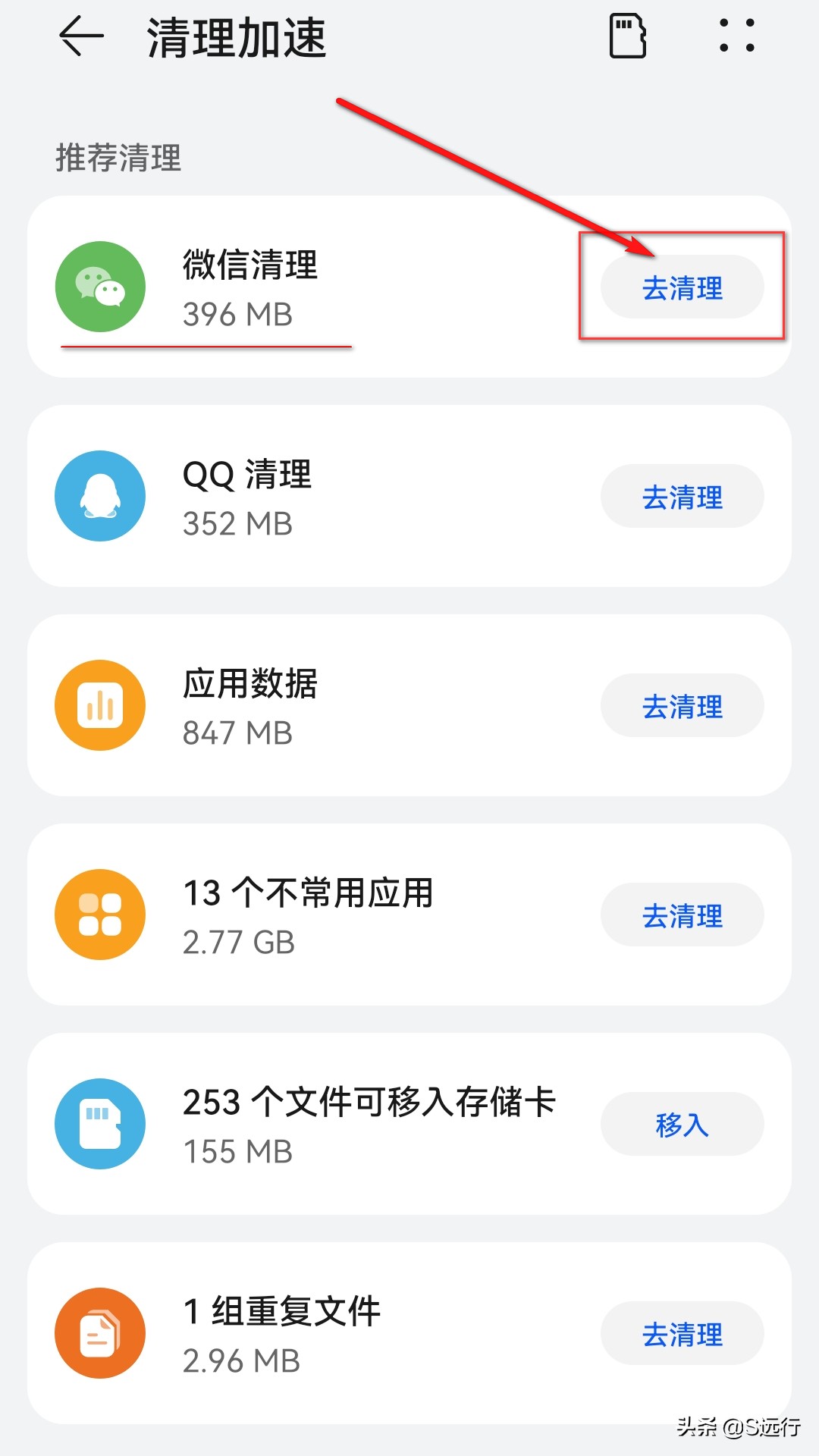Click 去清理 for 13 个不常用应用
Screen dimensions: 819x1456
681,915
